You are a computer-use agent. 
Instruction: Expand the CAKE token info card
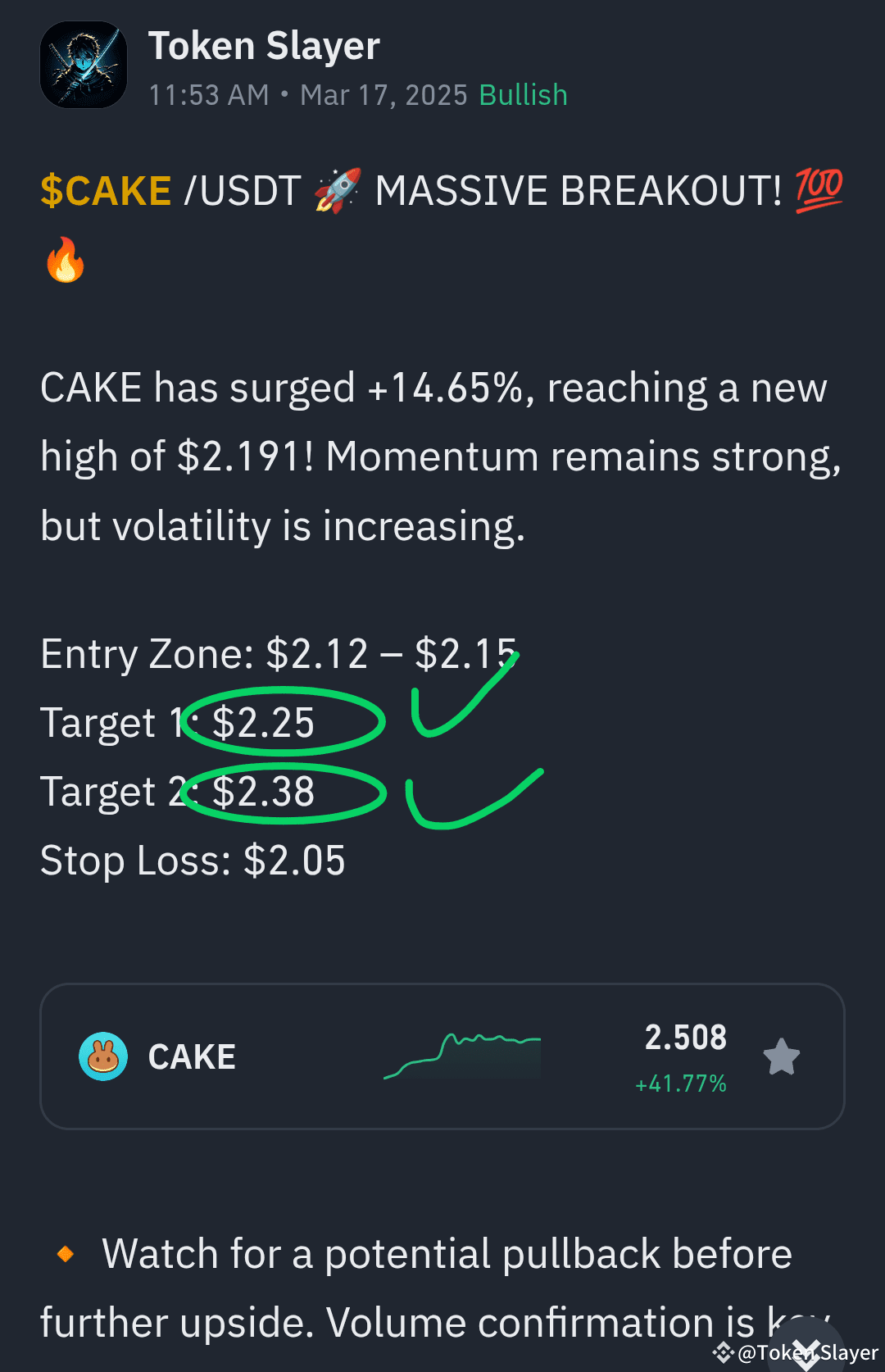[442, 1056]
